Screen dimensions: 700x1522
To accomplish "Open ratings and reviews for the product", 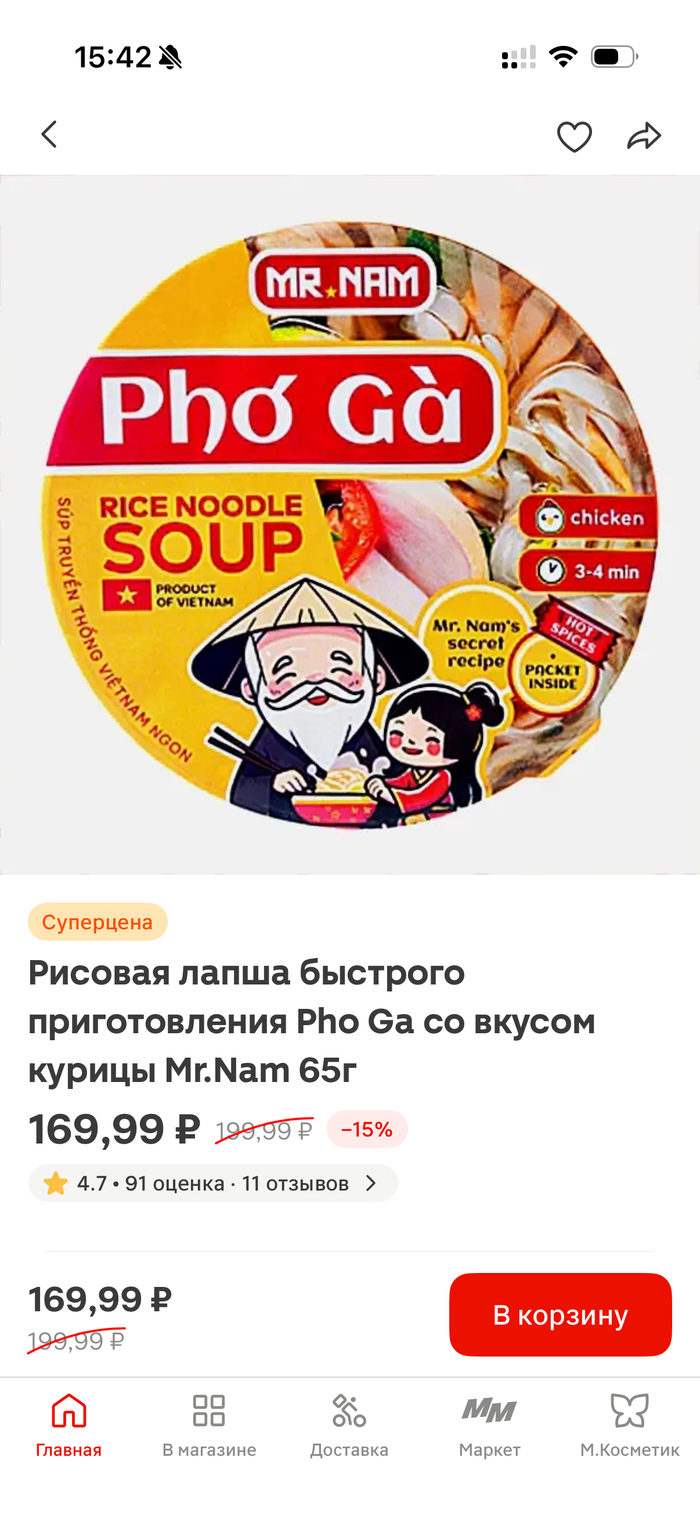I will (x=212, y=1184).
